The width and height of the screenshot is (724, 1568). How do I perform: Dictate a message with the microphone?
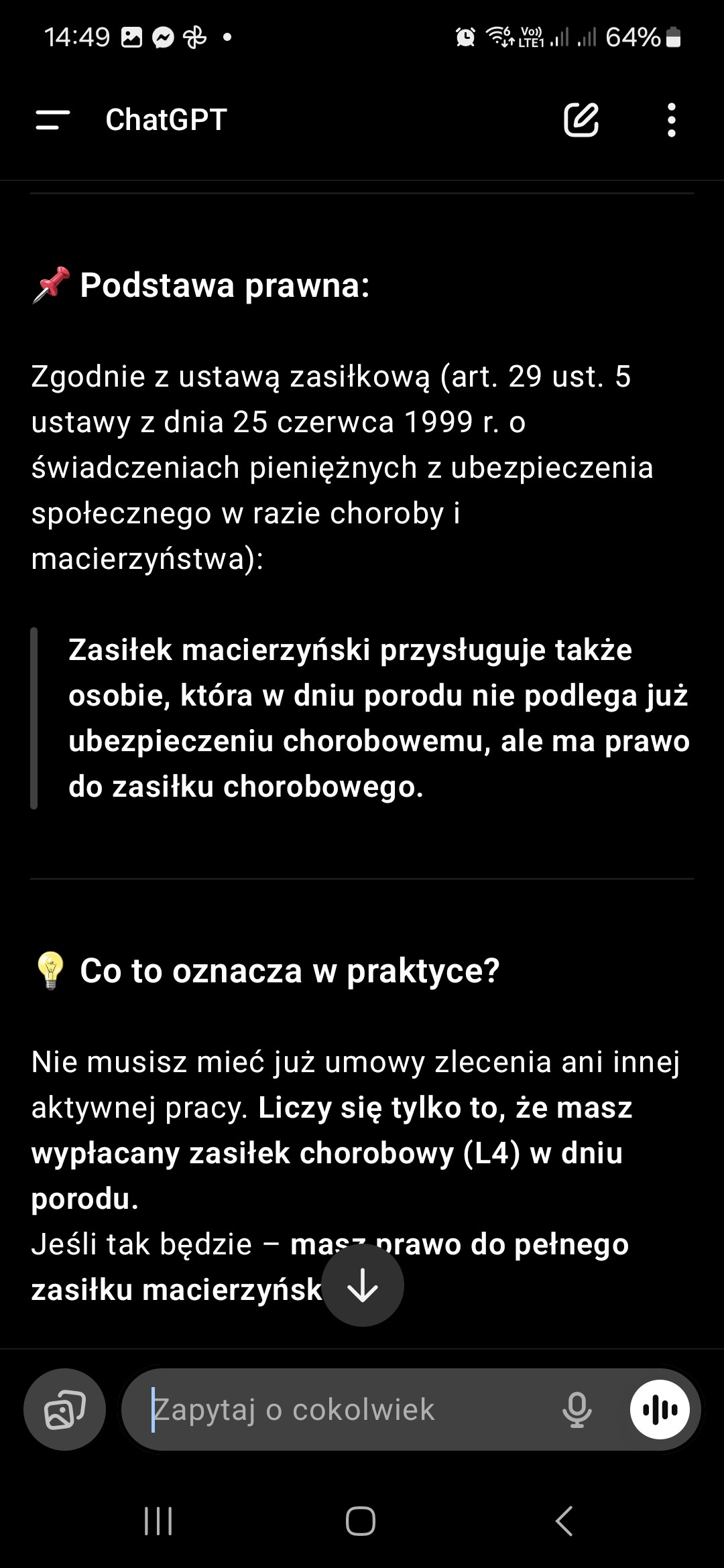(x=577, y=1409)
